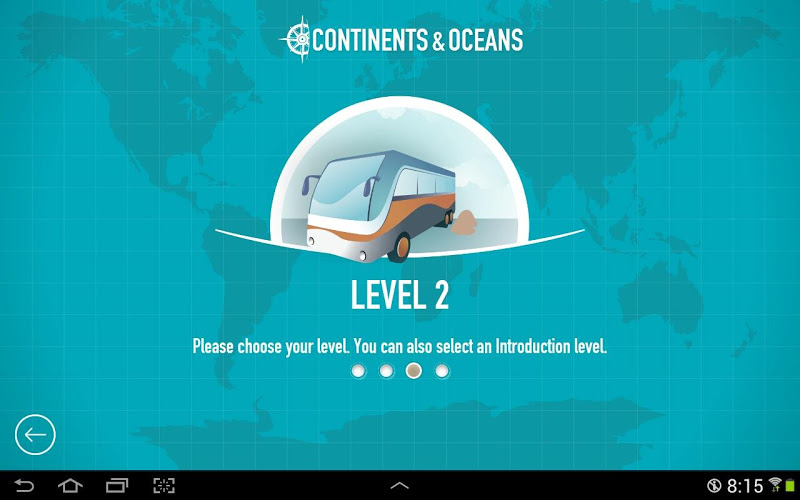This screenshot has height=500, width=800.
Task: Select the fourth page indicator dot
Action: (x=442, y=371)
